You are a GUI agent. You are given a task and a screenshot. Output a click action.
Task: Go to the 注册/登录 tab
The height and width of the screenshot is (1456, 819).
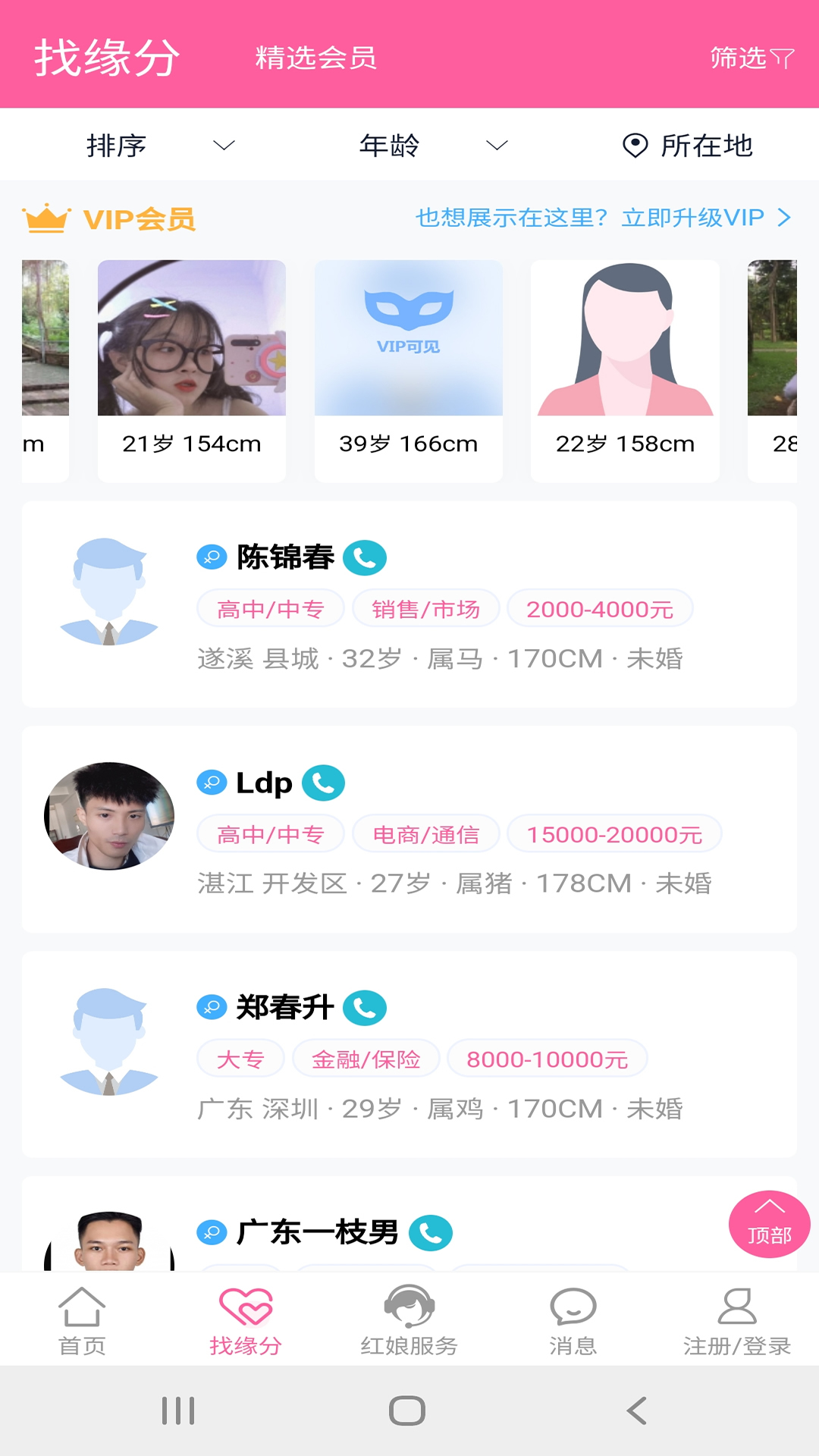coord(737,1321)
